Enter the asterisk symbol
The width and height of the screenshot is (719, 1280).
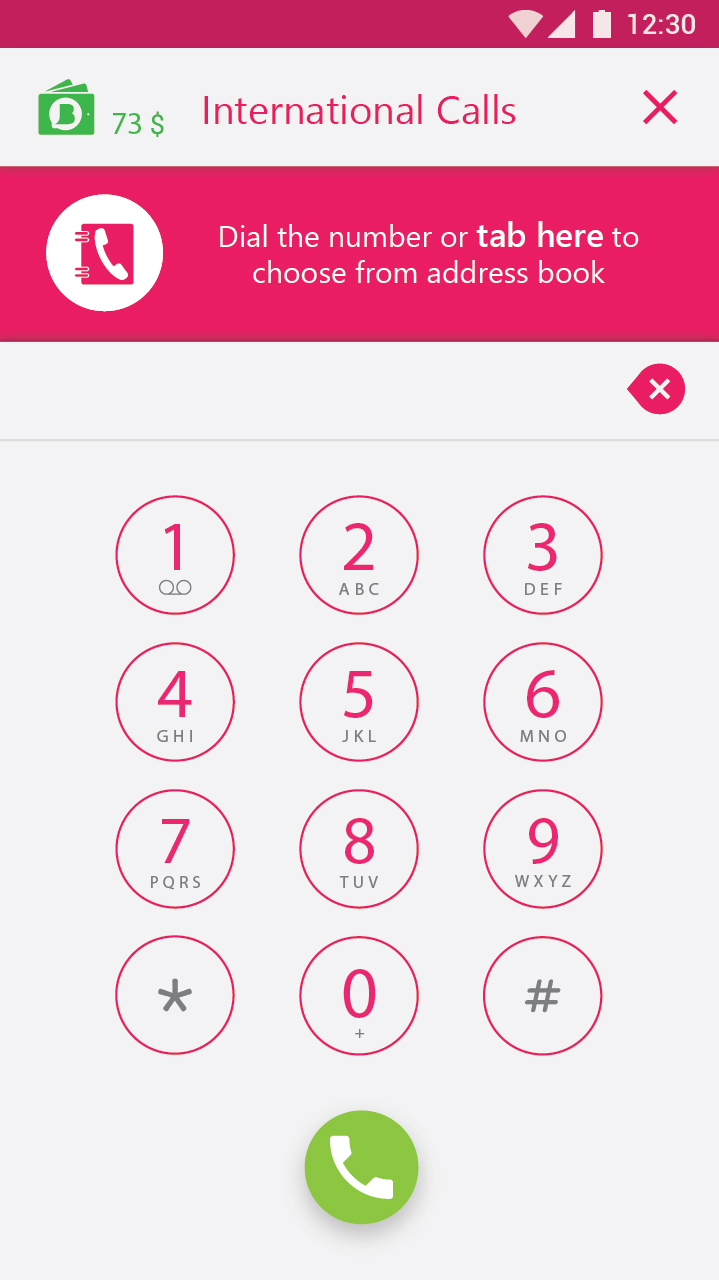tap(175, 995)
